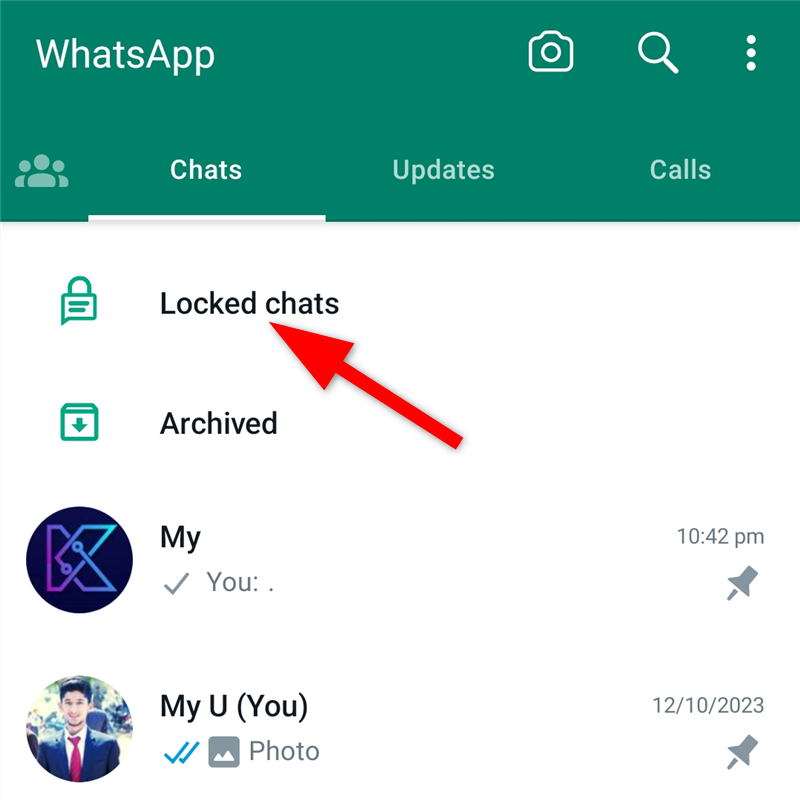The image size is (800, 800).
Task: Search chats with the magnifier icon
Action: pos(658,53)
